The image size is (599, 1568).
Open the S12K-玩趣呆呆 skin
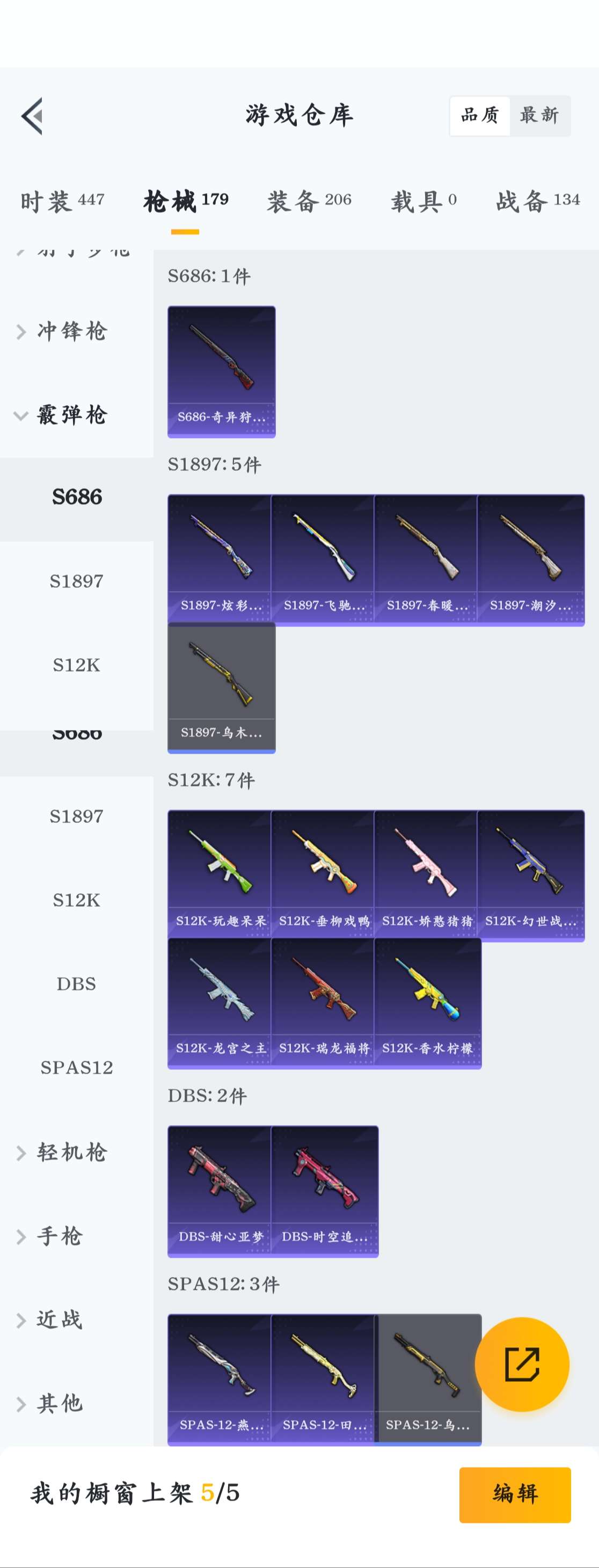pyautogui.click(x=221, y=874)
